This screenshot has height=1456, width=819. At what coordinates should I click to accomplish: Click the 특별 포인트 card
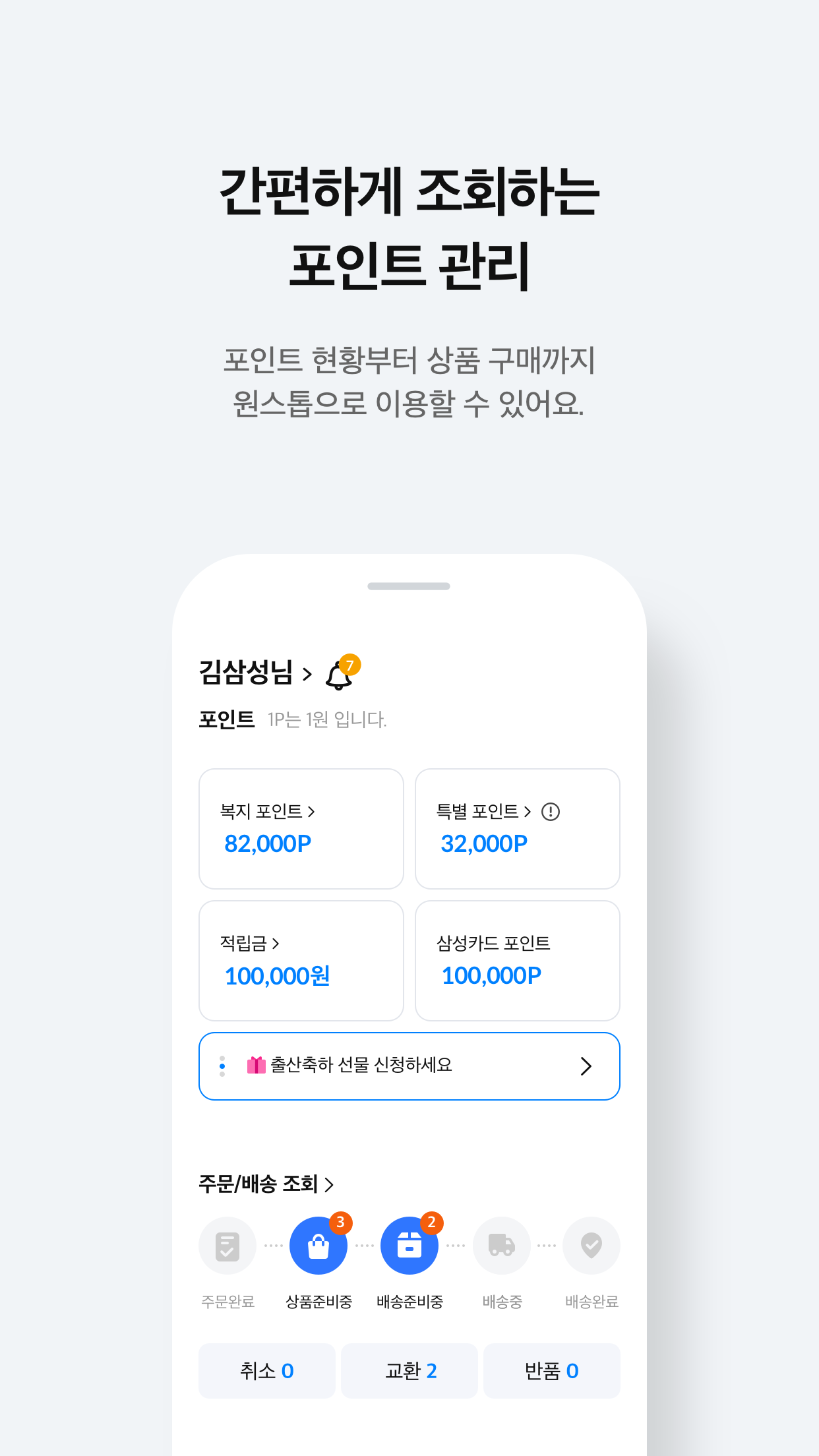[x=517, y=828]
